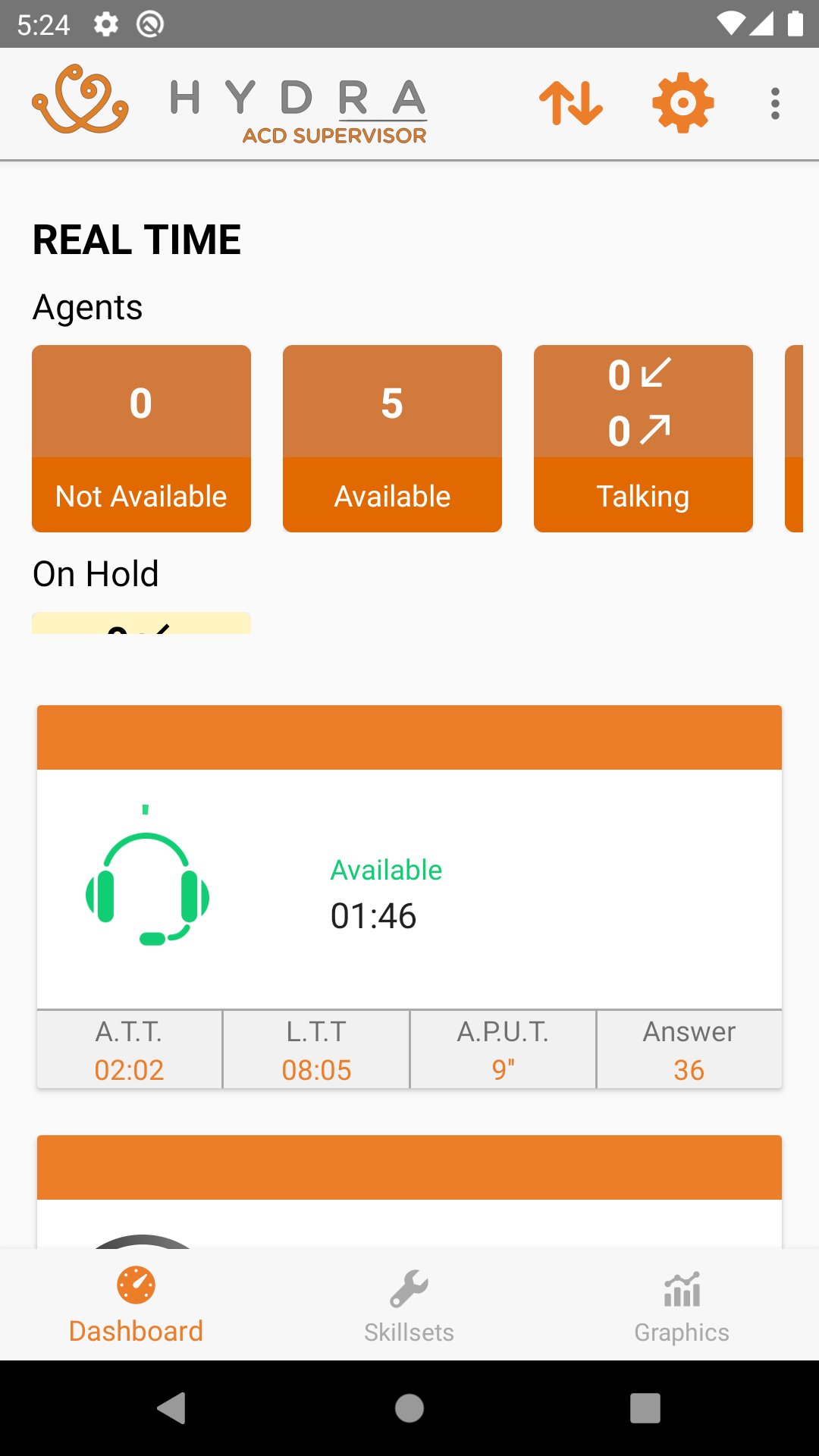The height and width of the screenshot is (1456, 819).
Task: Open the settings gear icon
Action: (683, 103)
